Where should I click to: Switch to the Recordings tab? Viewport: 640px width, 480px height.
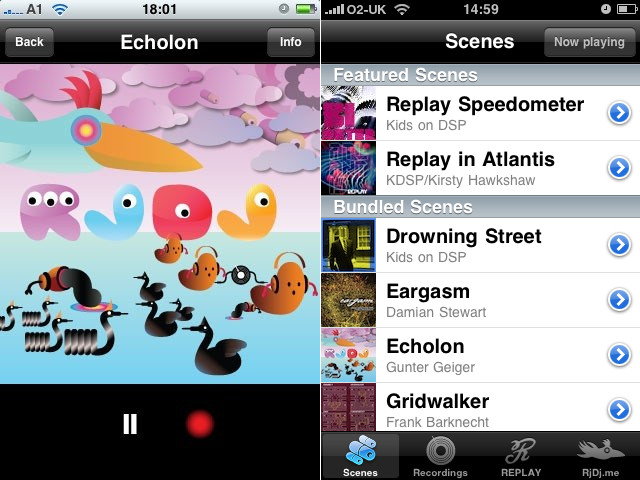[440, 456]
